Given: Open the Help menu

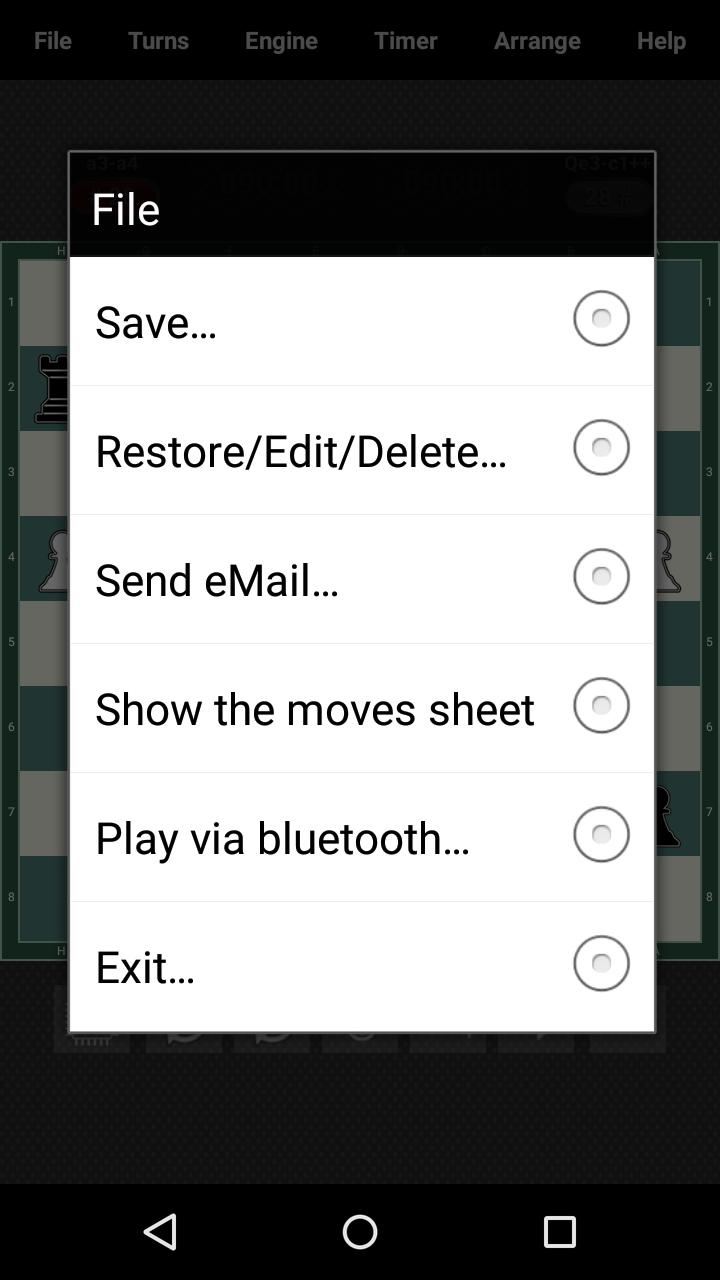Looking at the screenshot, I should pos(660,40).
